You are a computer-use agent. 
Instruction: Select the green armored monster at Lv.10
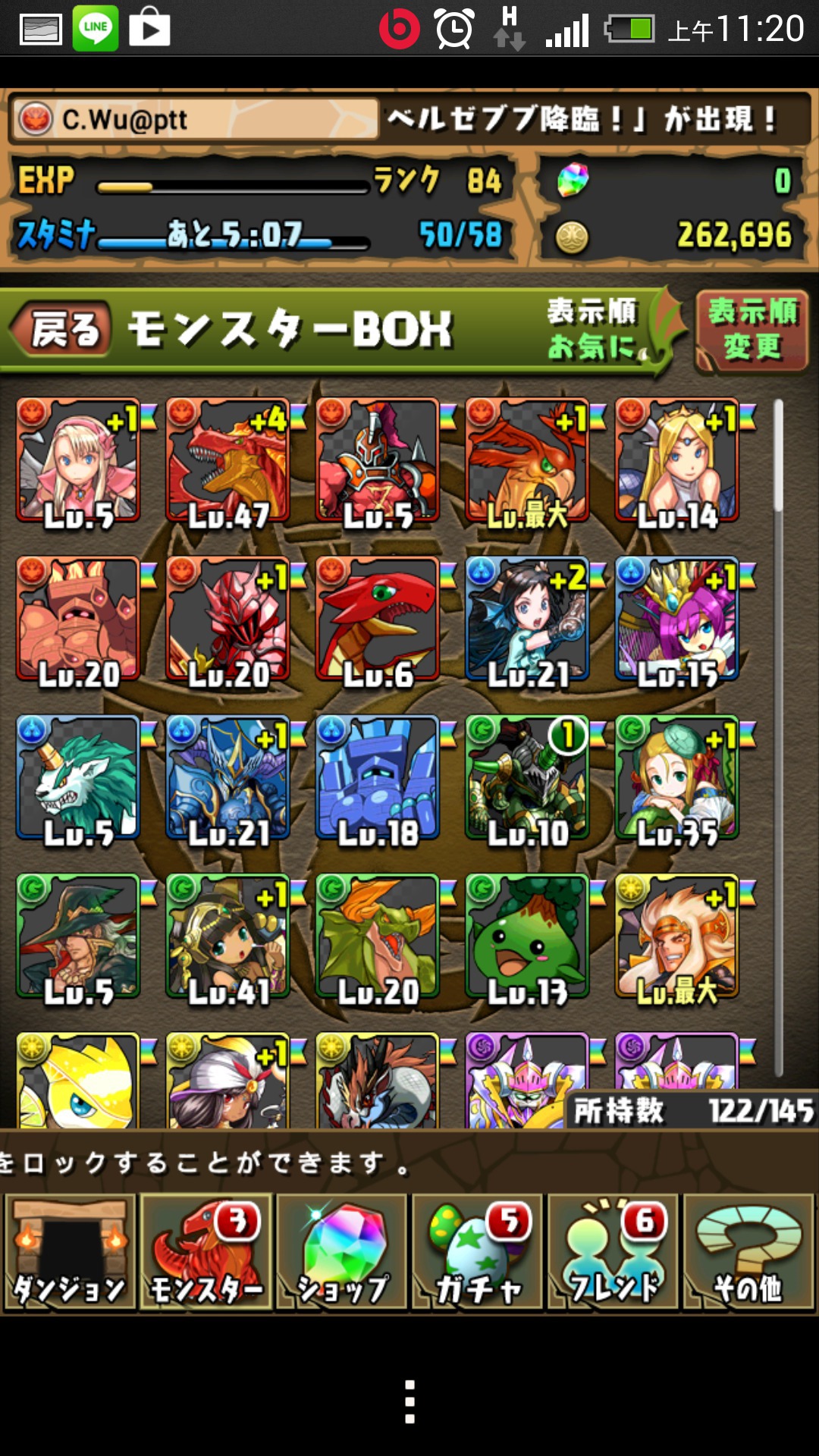coord(527,778)
